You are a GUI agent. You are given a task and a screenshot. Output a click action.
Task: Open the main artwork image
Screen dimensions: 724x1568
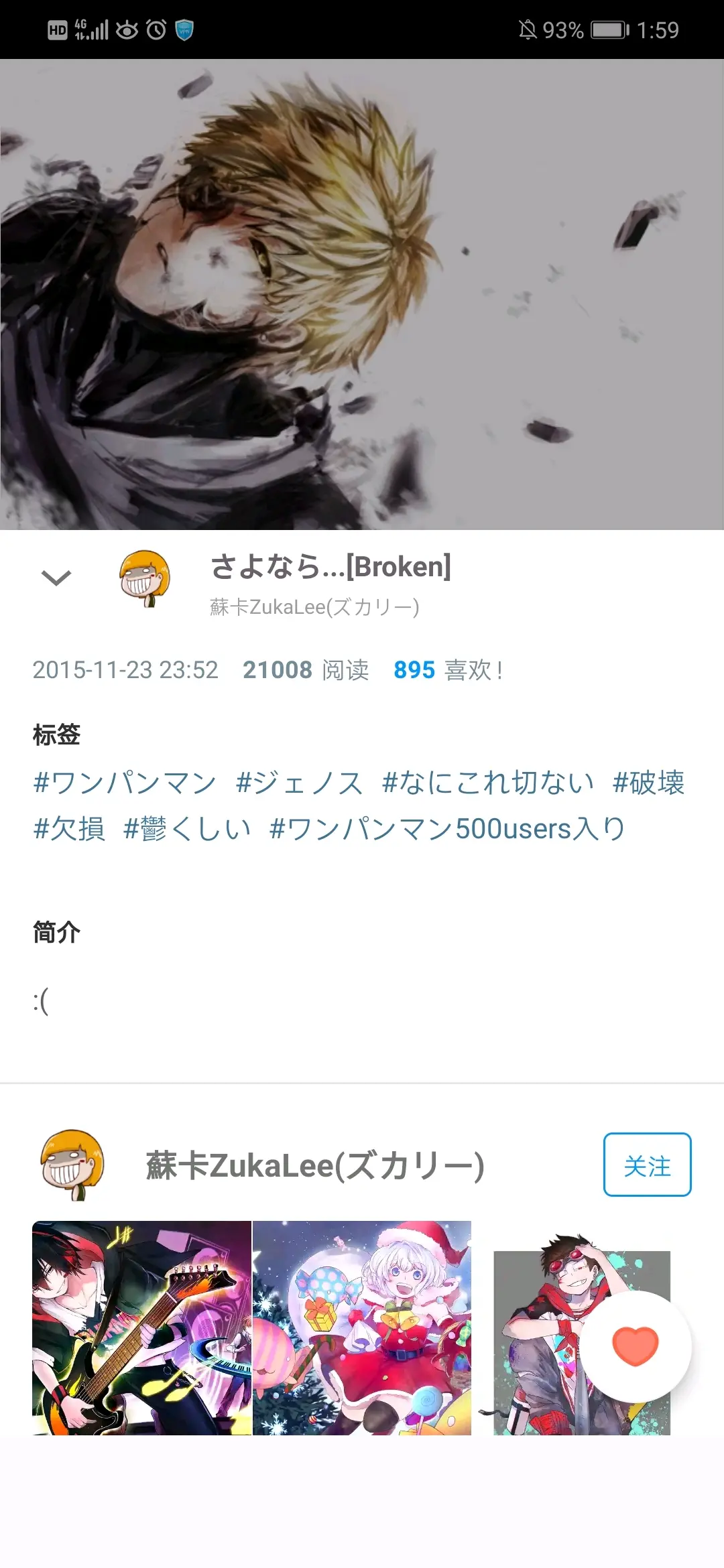pos(362,295)
